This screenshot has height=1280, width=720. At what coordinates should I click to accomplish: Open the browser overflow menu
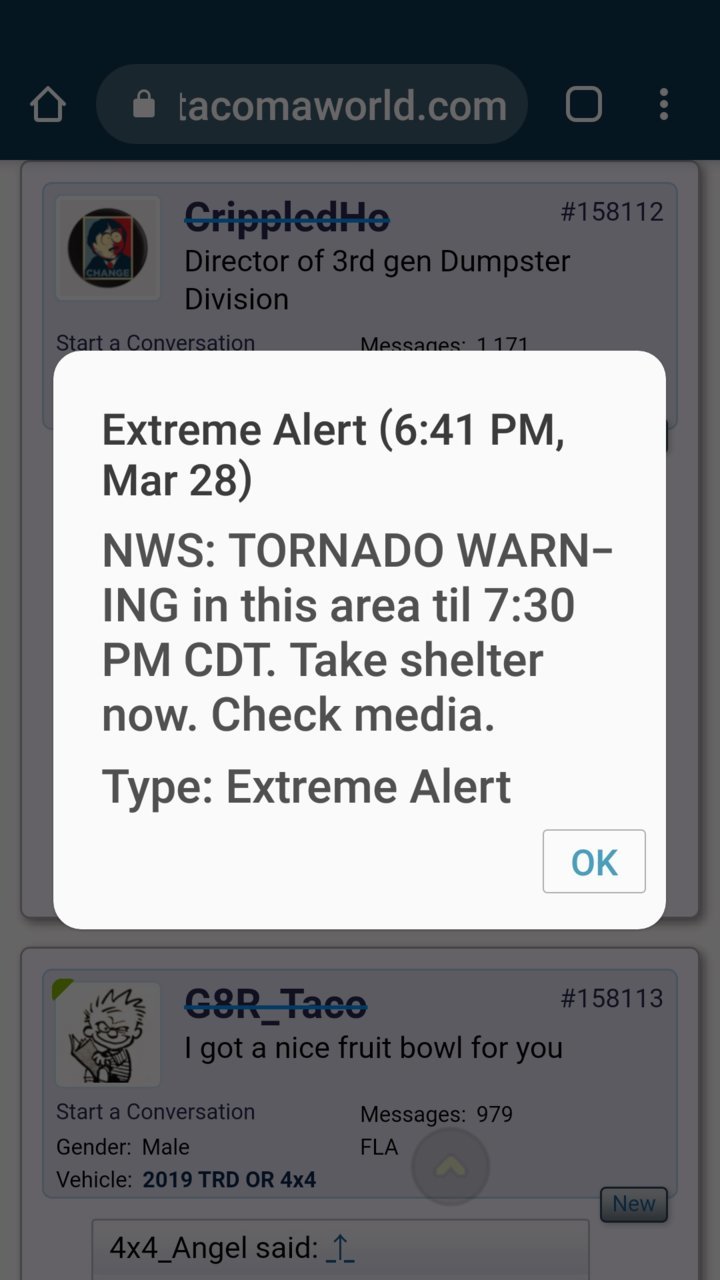(664, 104)
